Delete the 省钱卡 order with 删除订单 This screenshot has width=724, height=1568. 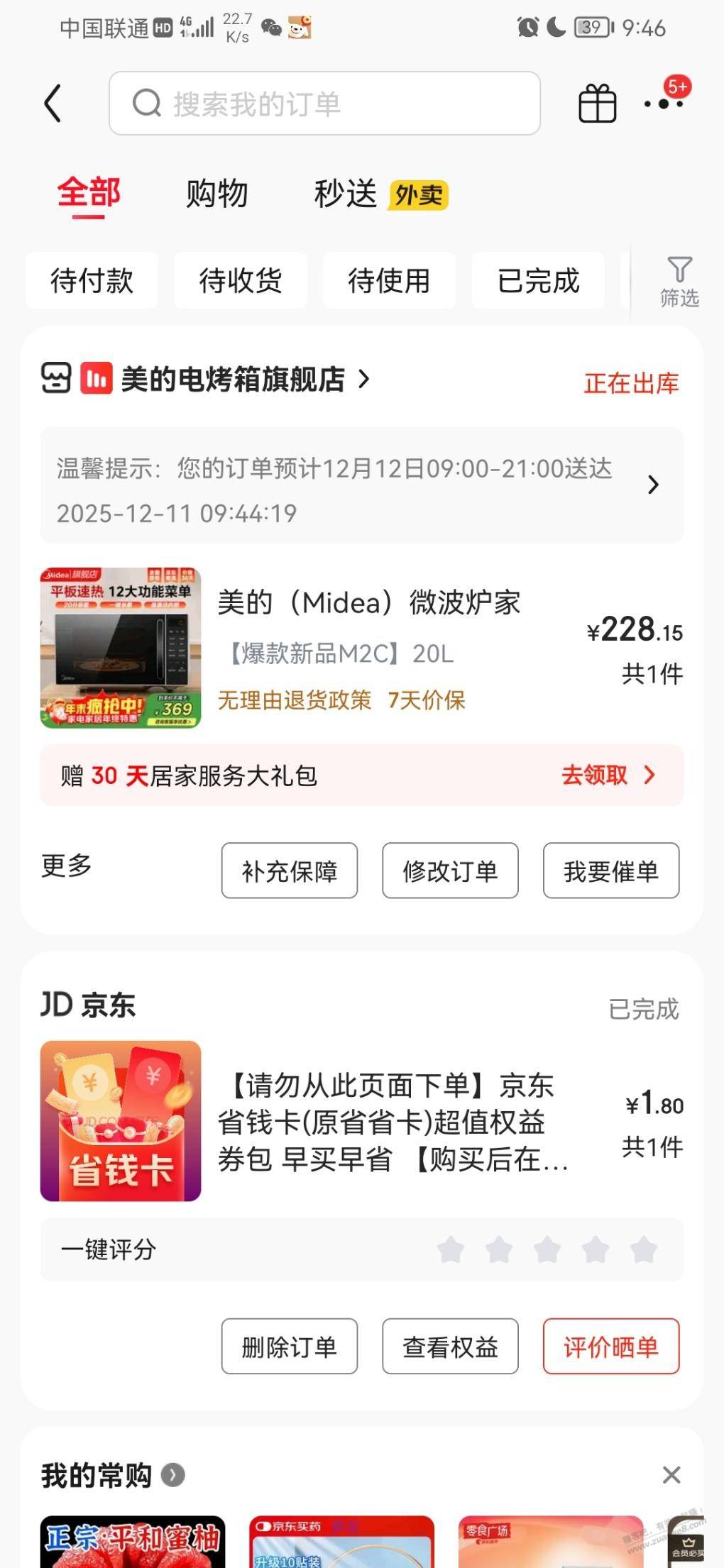[290, 1347]
